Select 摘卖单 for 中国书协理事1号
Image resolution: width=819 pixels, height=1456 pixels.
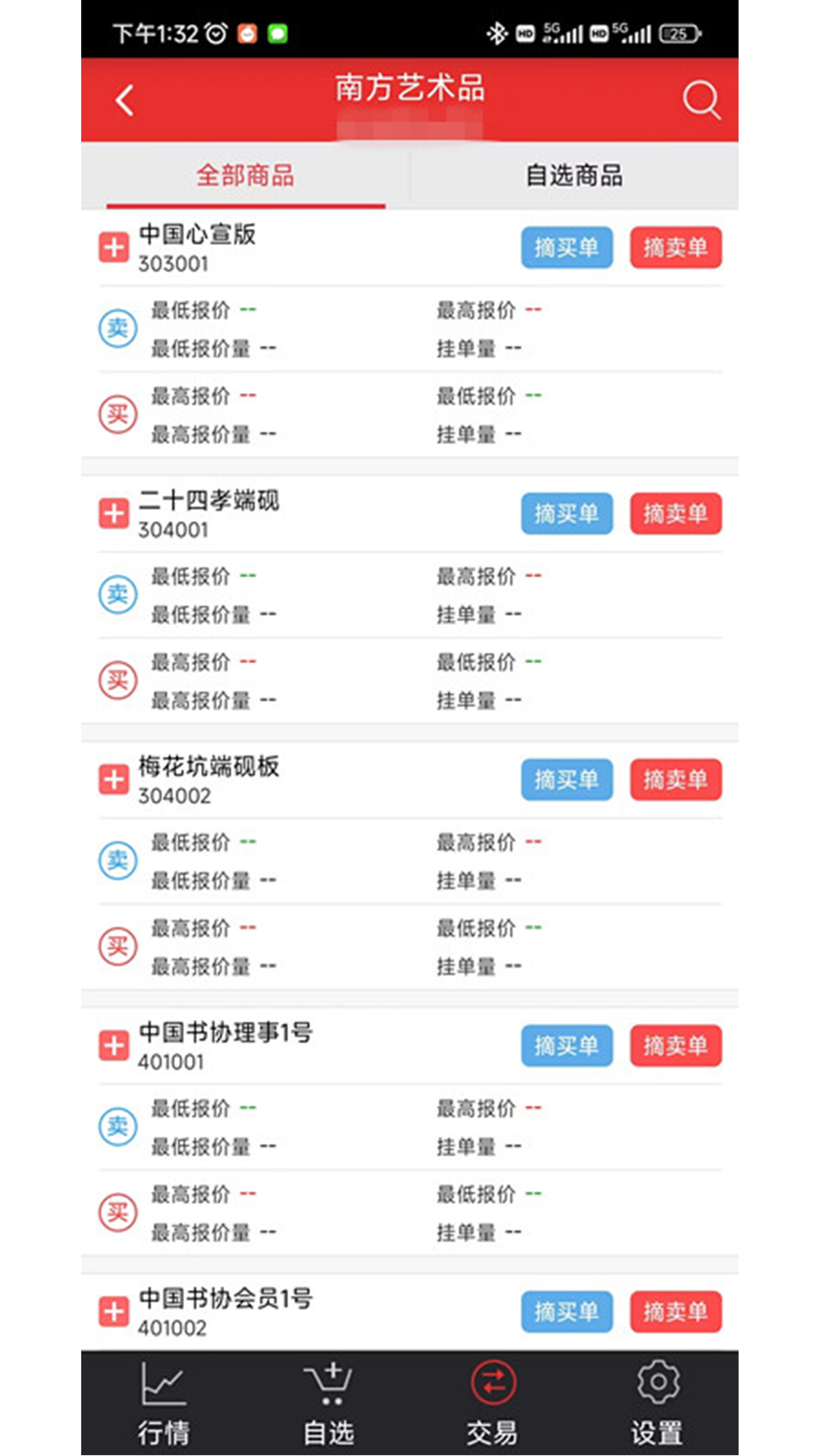point(675,1046)
